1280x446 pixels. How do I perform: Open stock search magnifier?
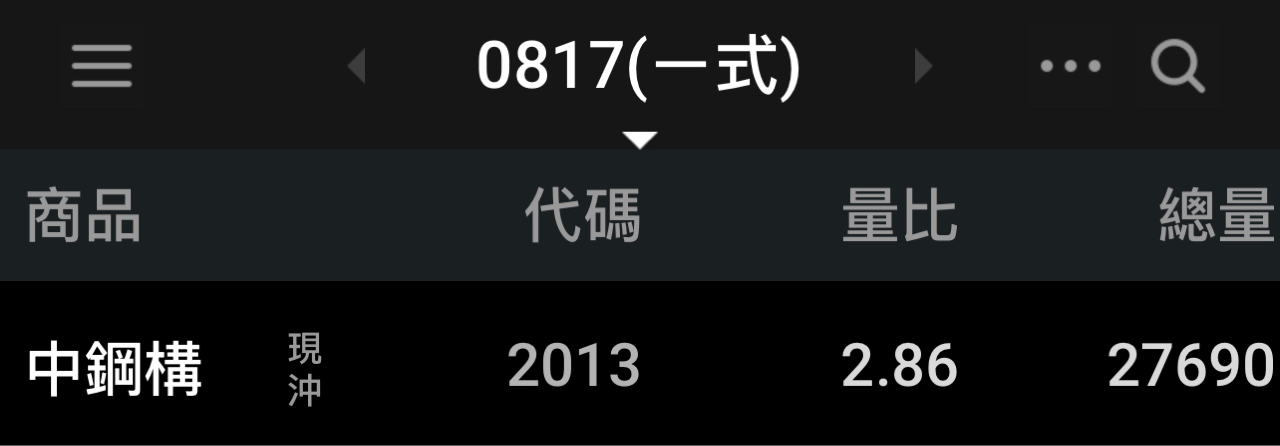click(1177, 67)
